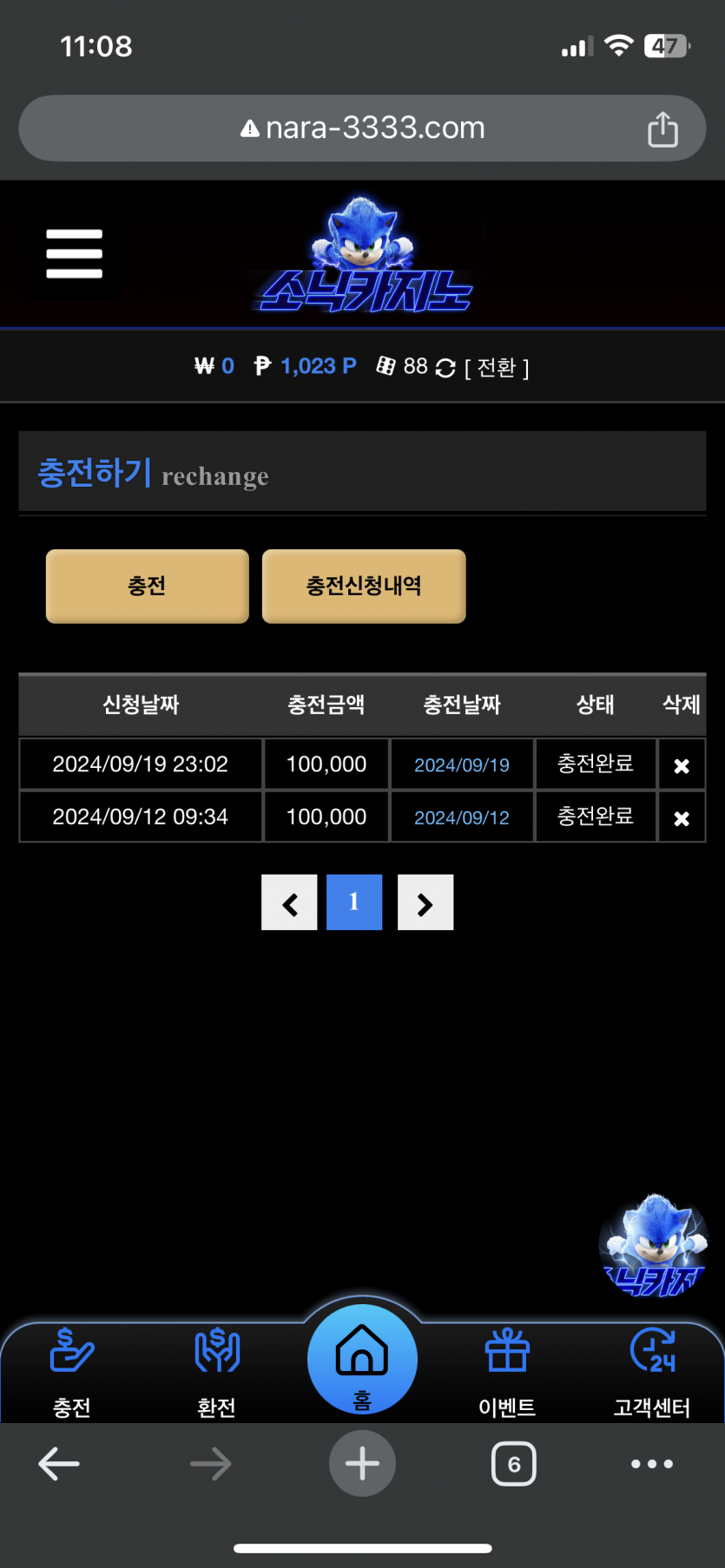Go to the previous page arrow

pos(289,902)
